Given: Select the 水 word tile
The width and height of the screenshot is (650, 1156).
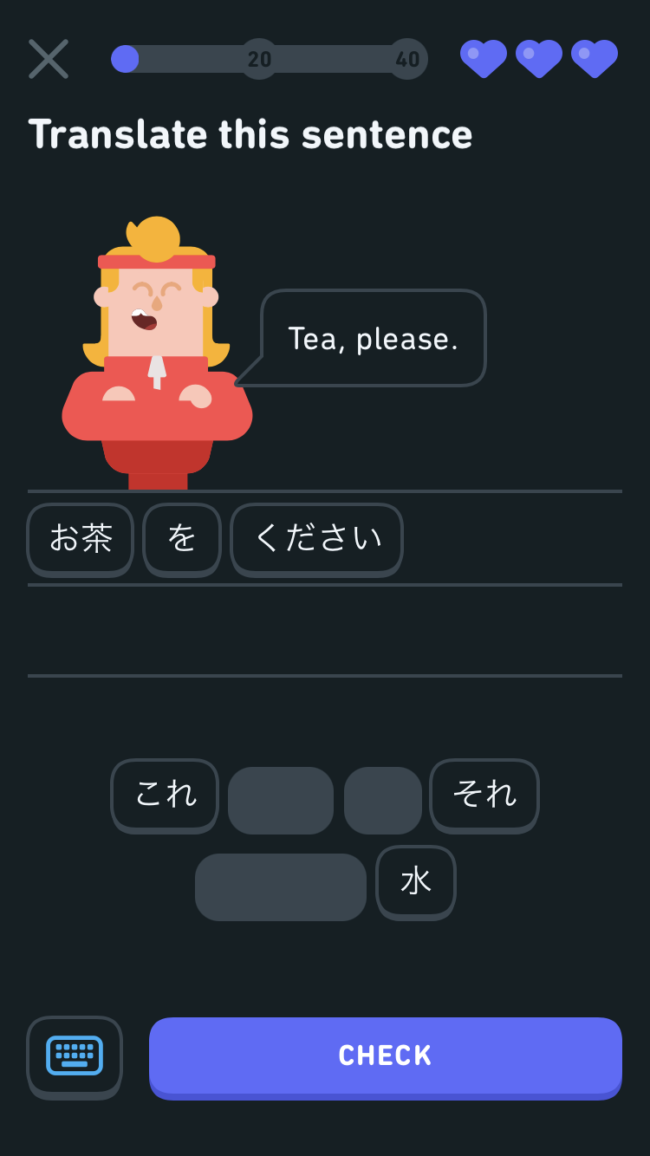Looking at the screenshot, I should tap(415, 881).
